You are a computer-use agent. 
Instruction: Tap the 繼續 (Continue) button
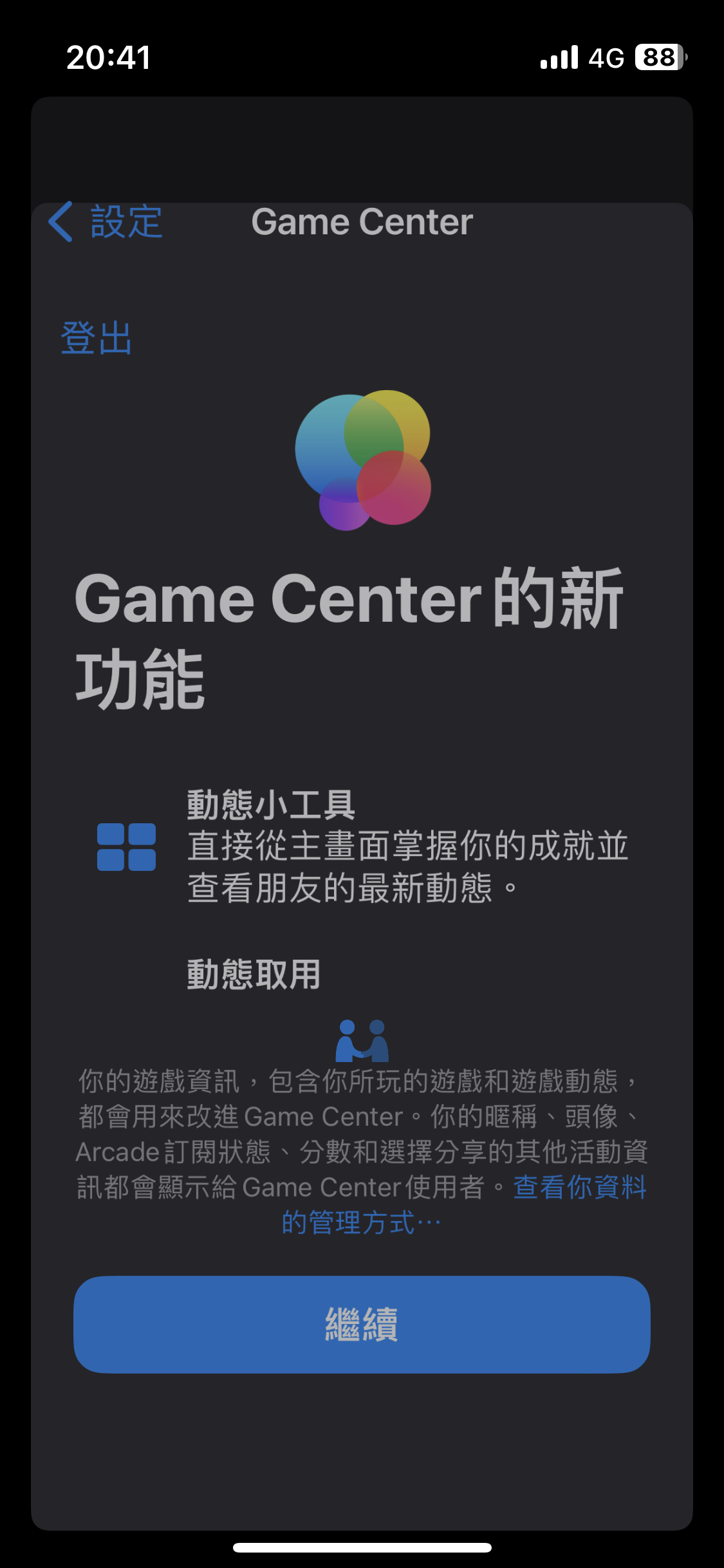pyautogui.click(x=362, y=1324)
